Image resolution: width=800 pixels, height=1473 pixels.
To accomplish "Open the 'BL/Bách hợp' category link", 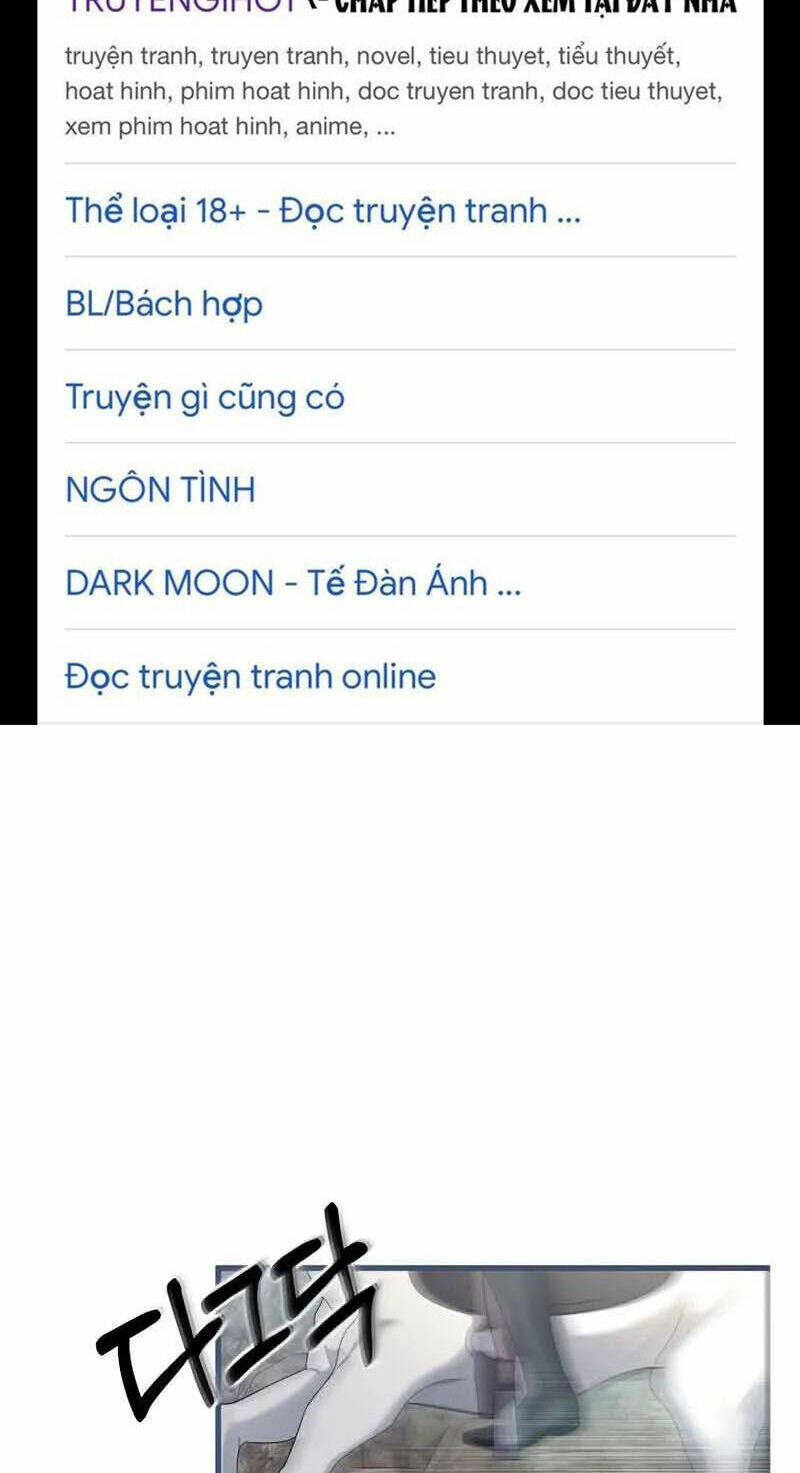I will [163, 303].
